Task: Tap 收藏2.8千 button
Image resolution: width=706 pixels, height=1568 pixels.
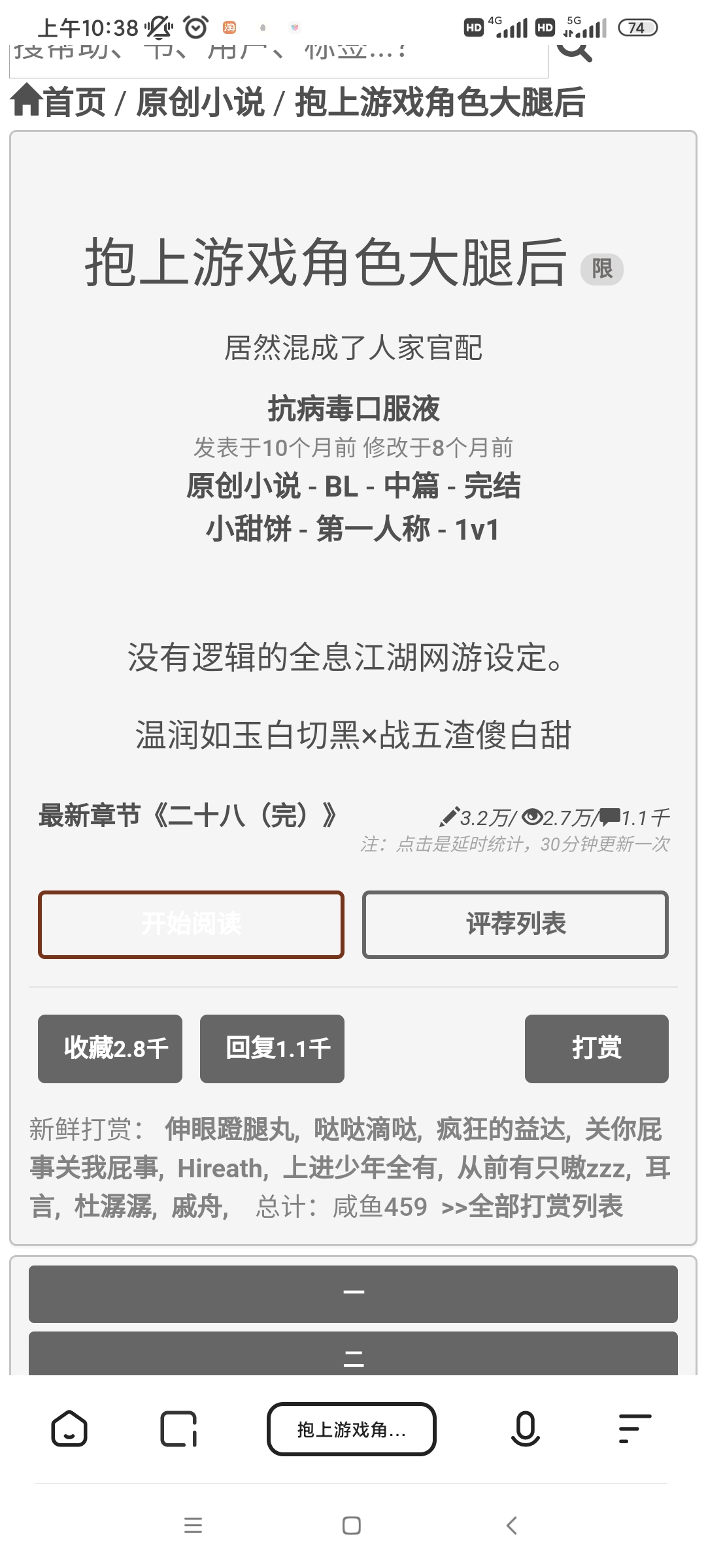Action: coord(110,1049)
